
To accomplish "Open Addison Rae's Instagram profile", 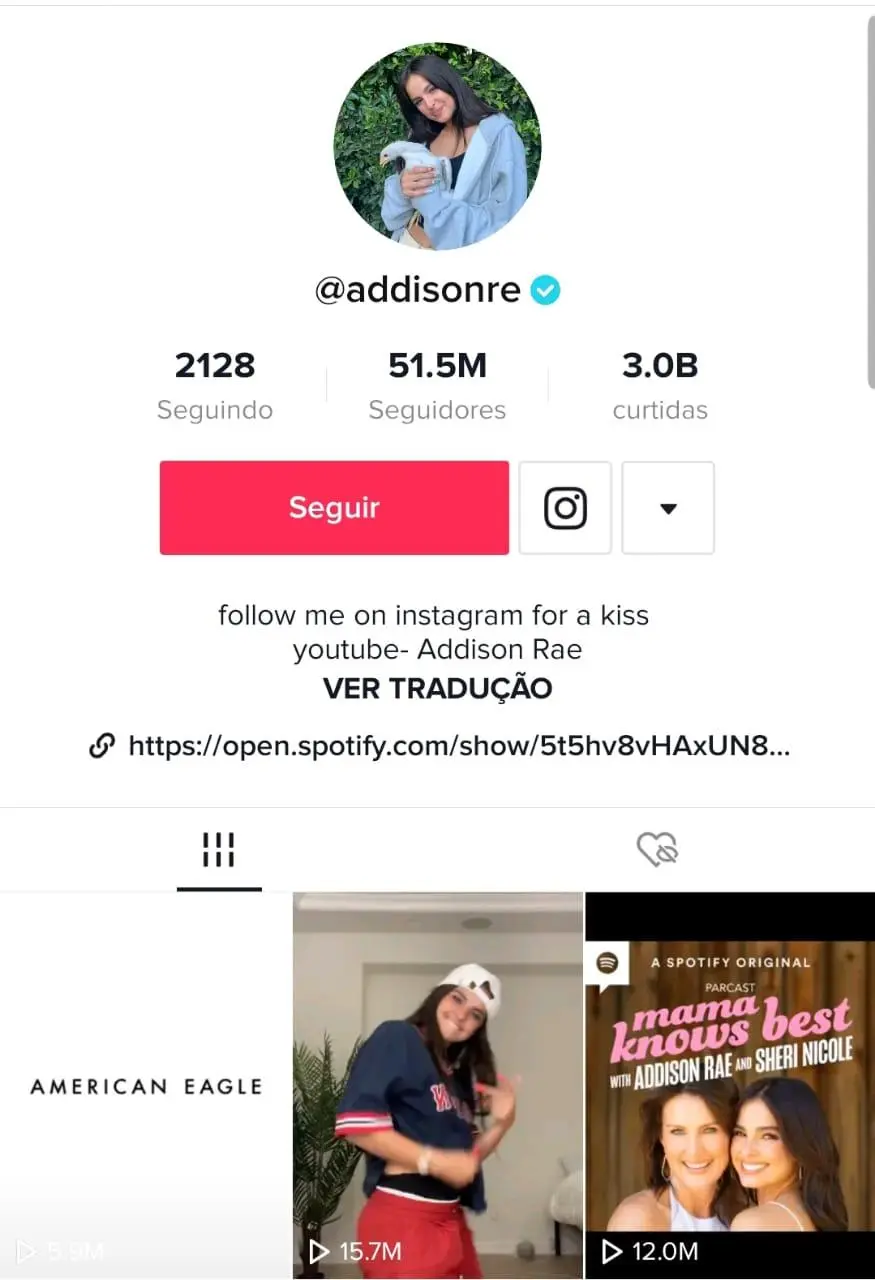I will pos(565,507).
